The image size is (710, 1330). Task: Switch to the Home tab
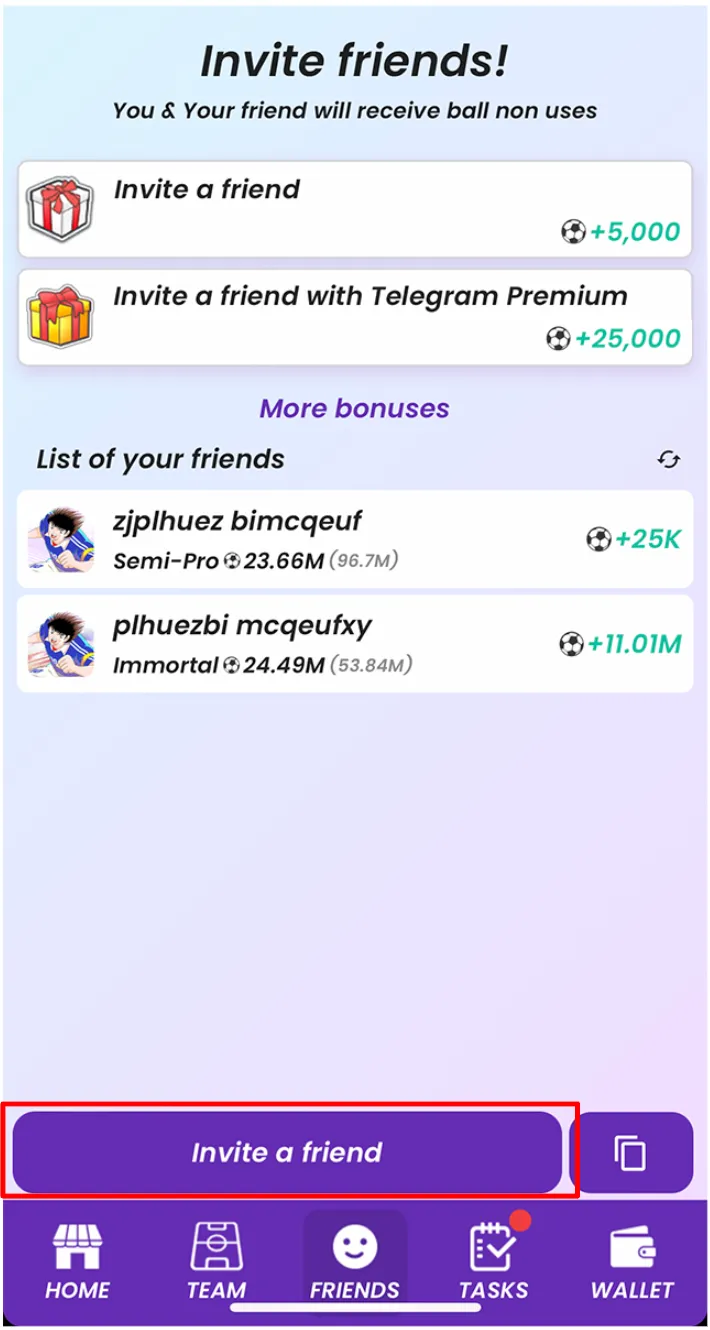coord(77,1262)
